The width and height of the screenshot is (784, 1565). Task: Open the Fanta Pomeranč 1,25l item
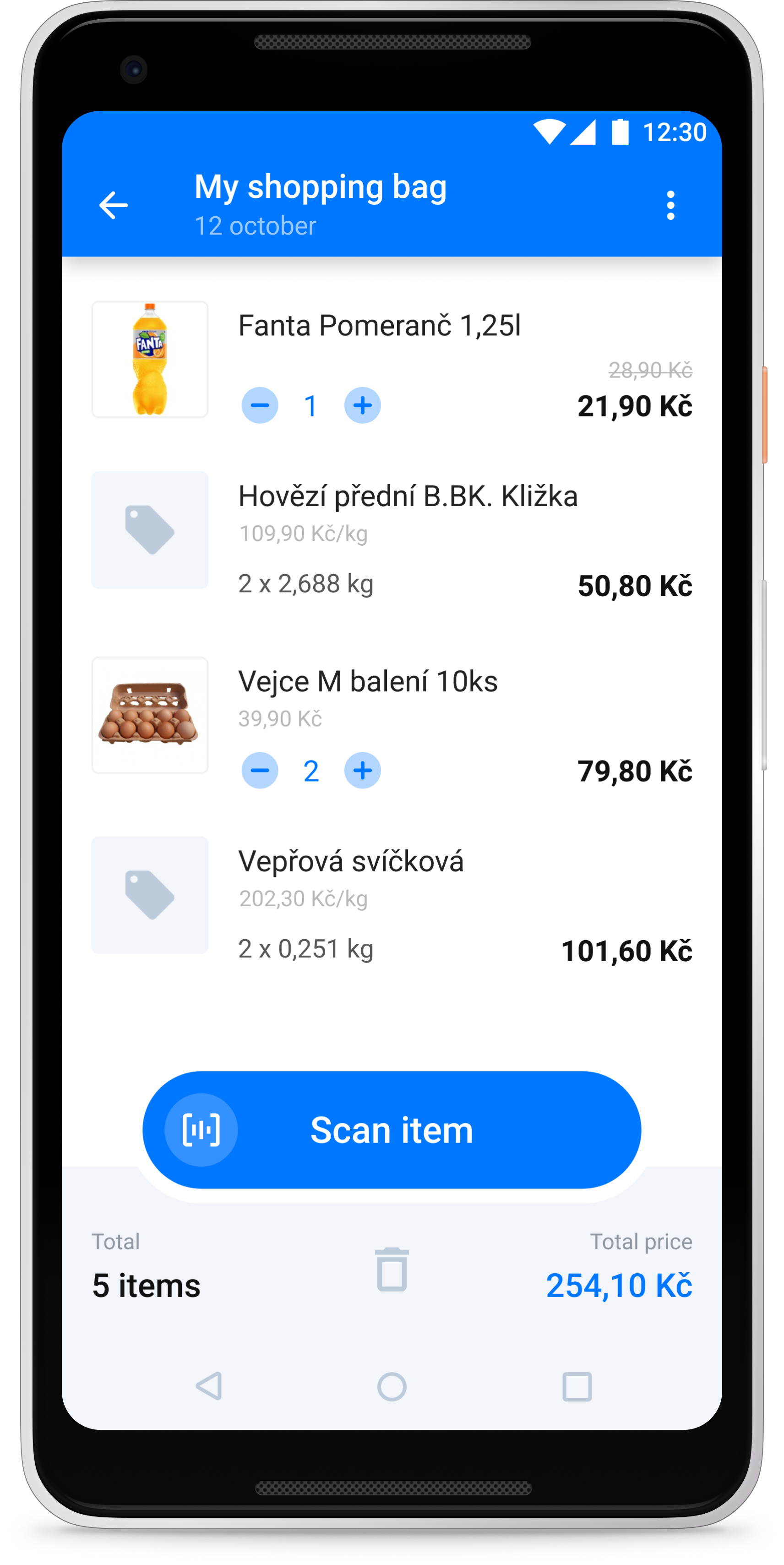click(x=392, y=360)
